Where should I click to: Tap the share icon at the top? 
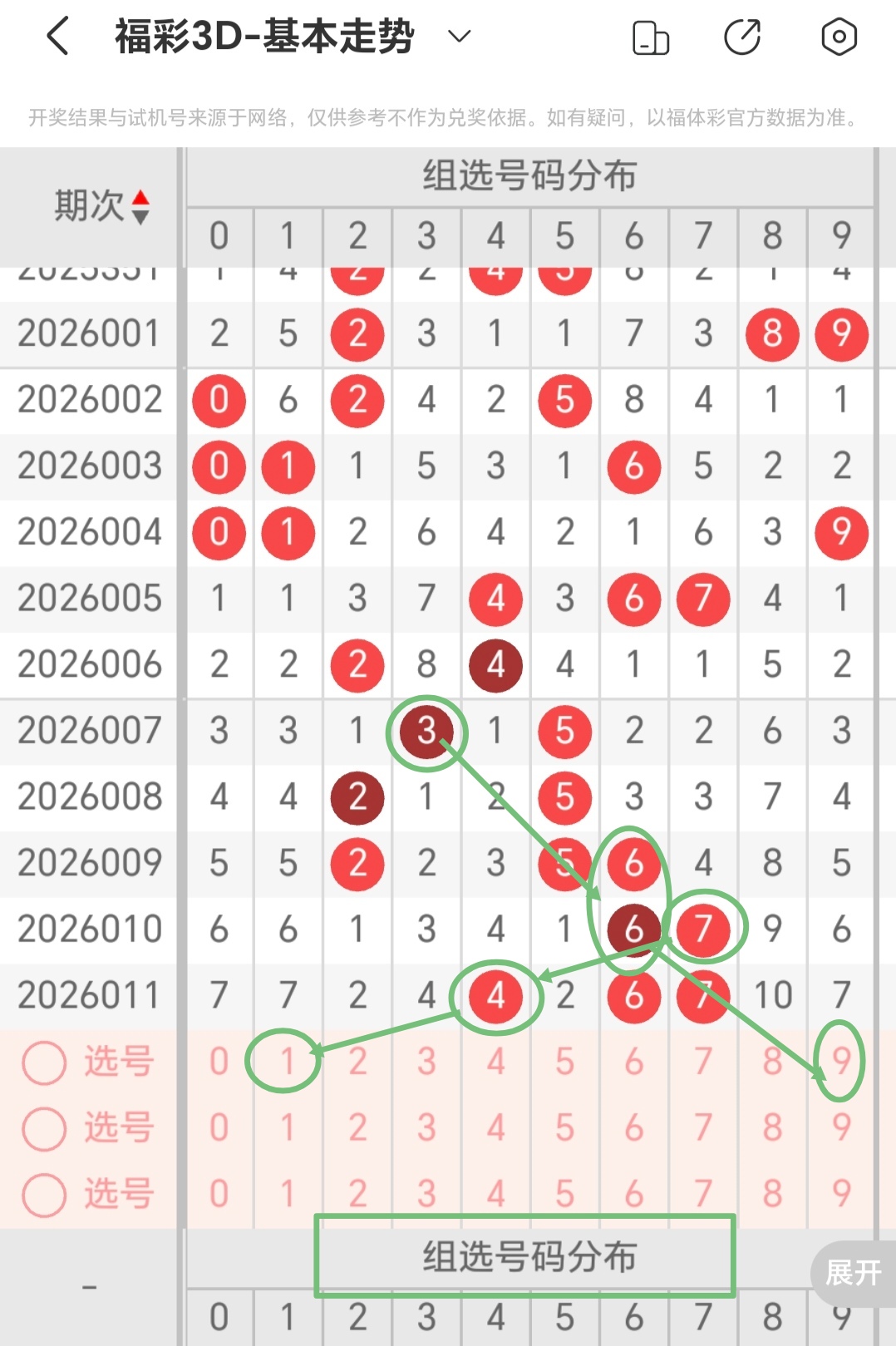tap(744, 37)
